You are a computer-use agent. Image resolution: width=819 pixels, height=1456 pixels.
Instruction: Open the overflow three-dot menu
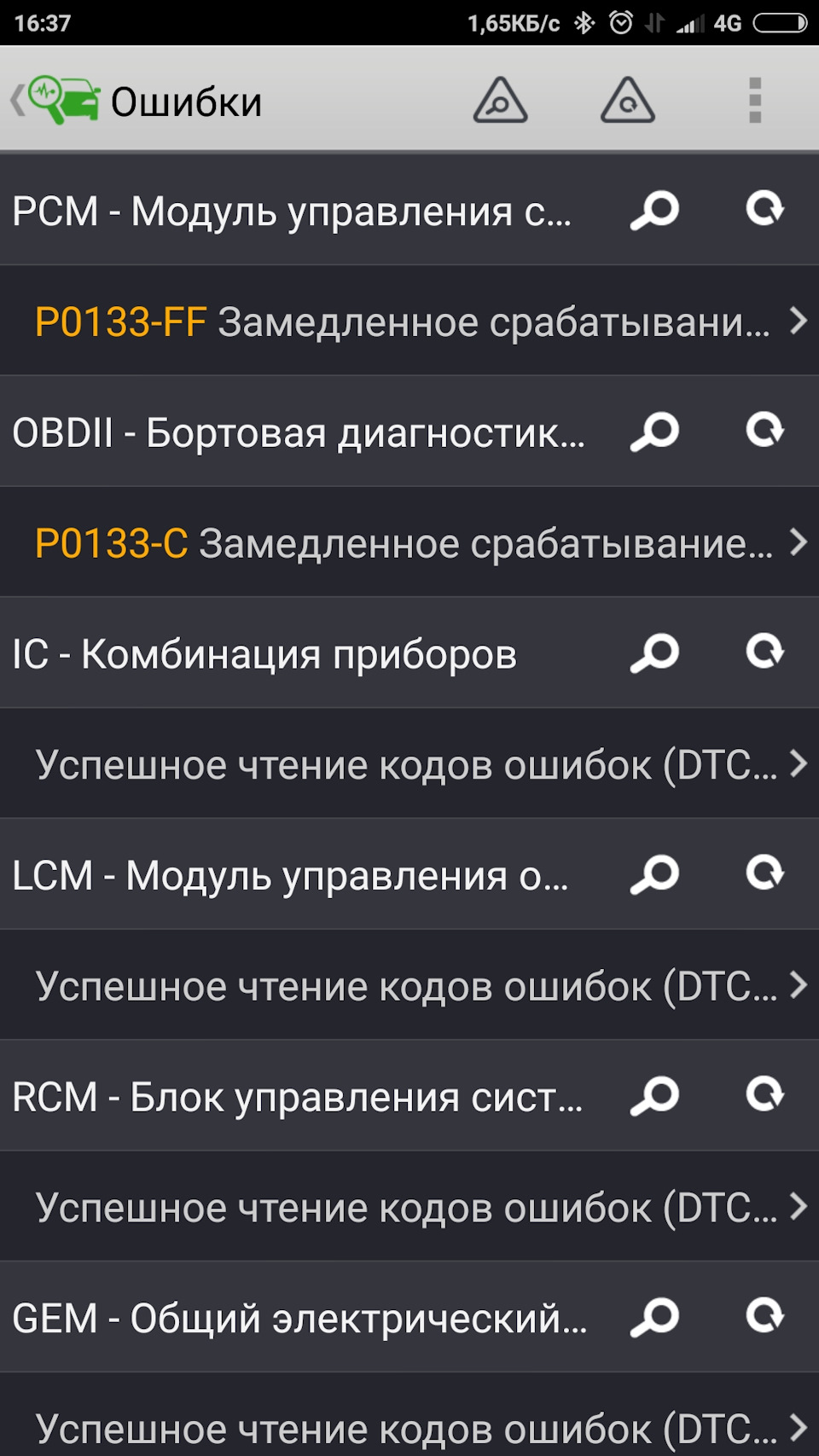[754, 101]
